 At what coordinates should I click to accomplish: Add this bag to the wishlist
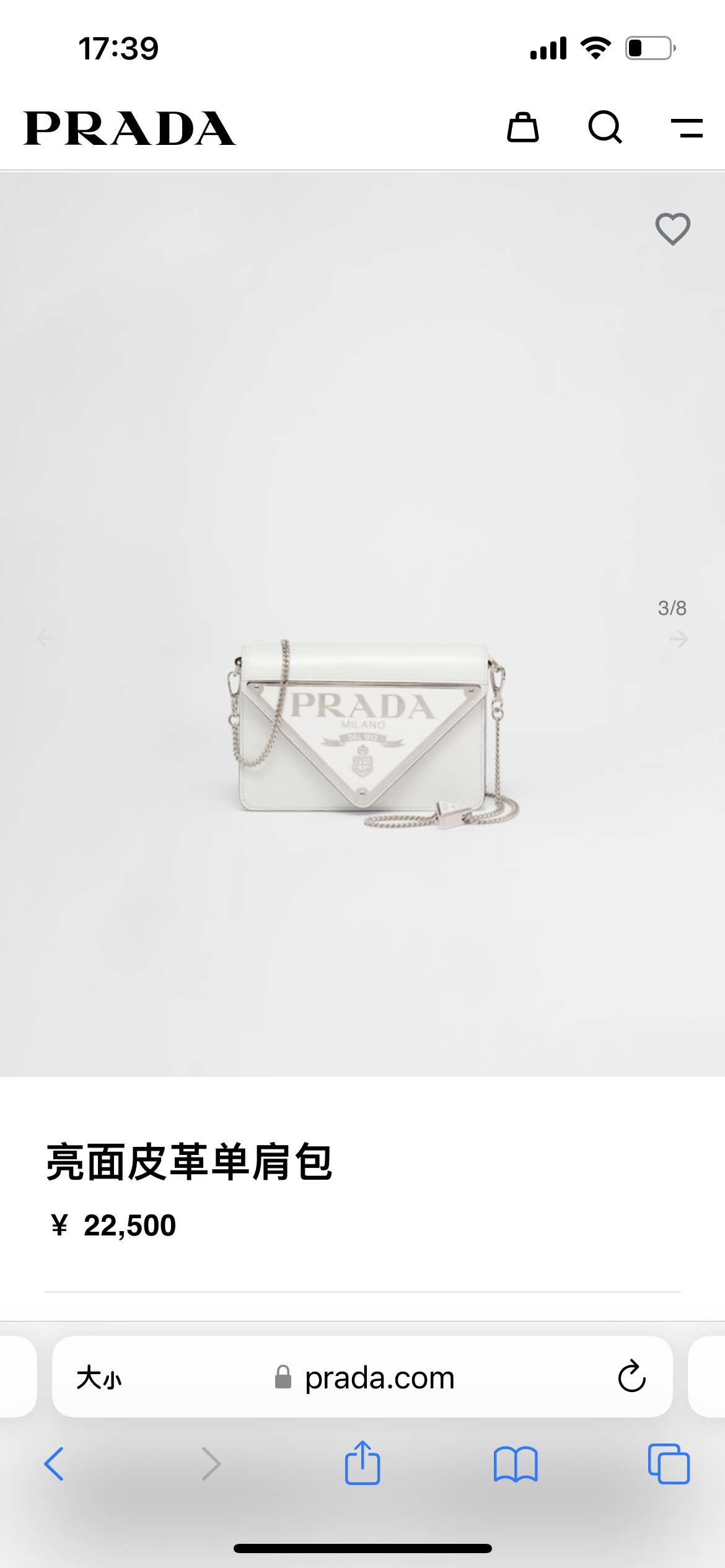tap(673, 229)
